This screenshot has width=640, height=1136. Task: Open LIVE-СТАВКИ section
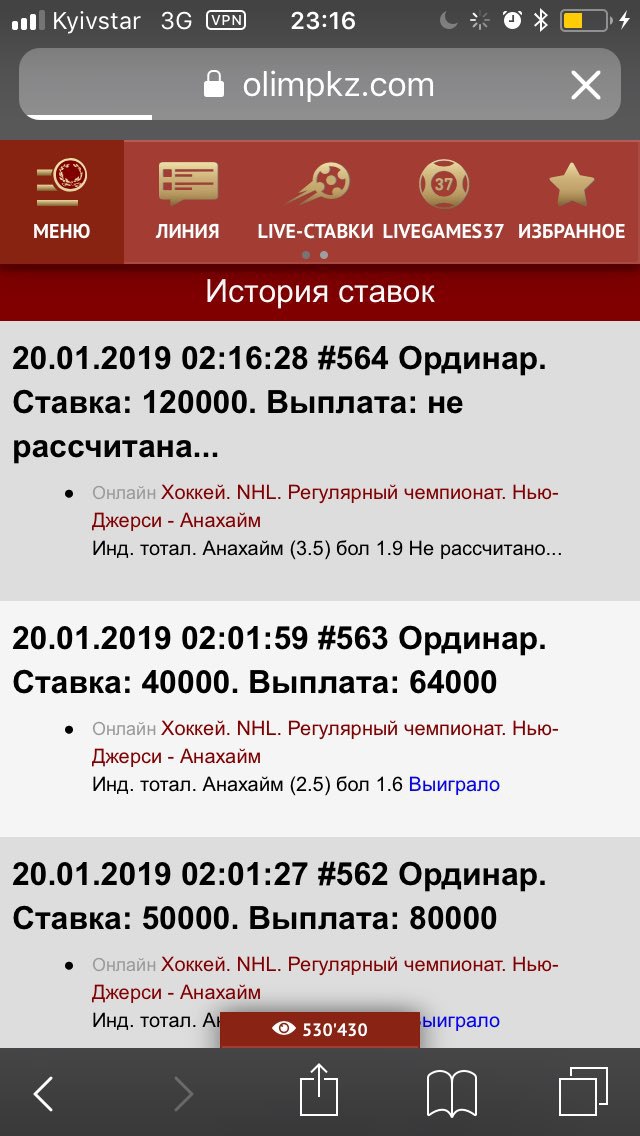tap(315, 202)
